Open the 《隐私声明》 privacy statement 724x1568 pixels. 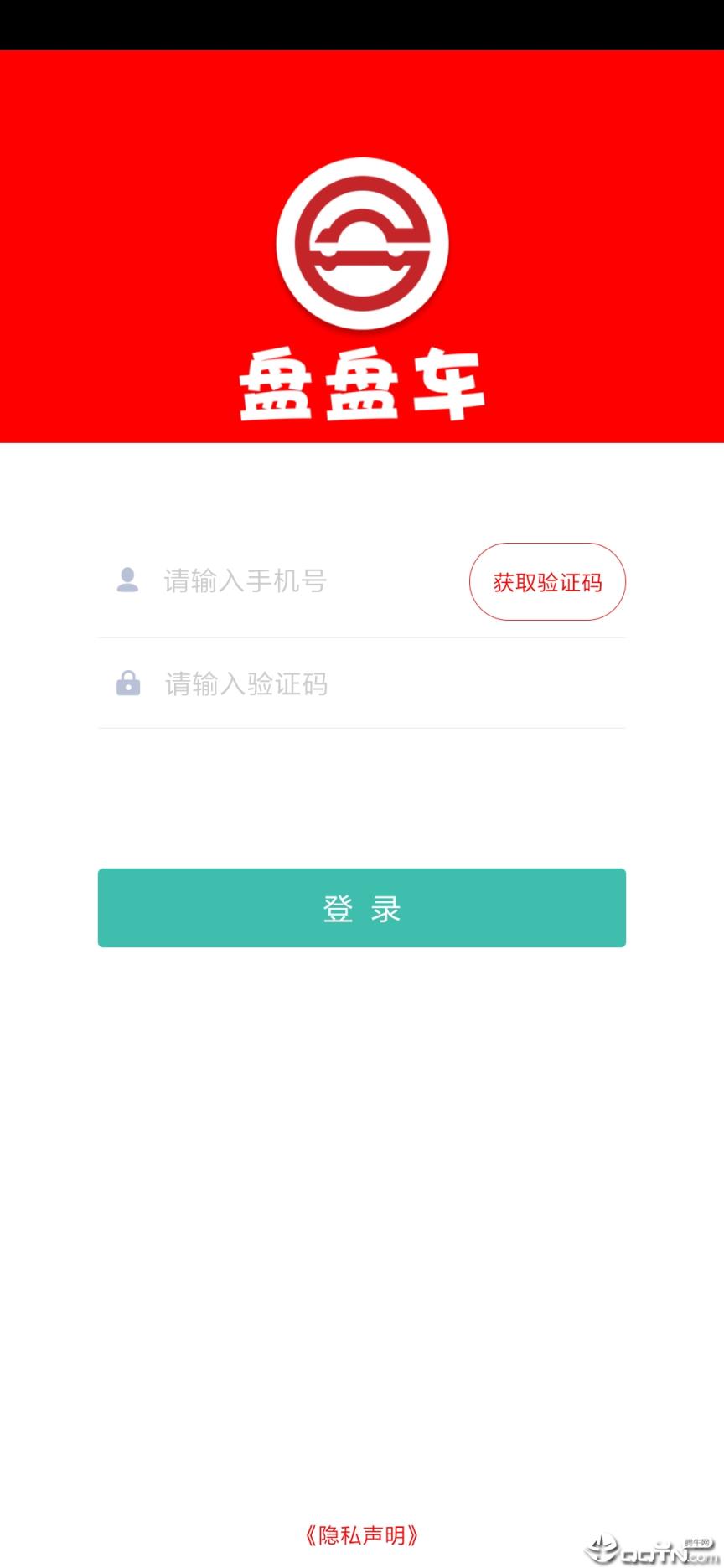tap(362, 1534)
